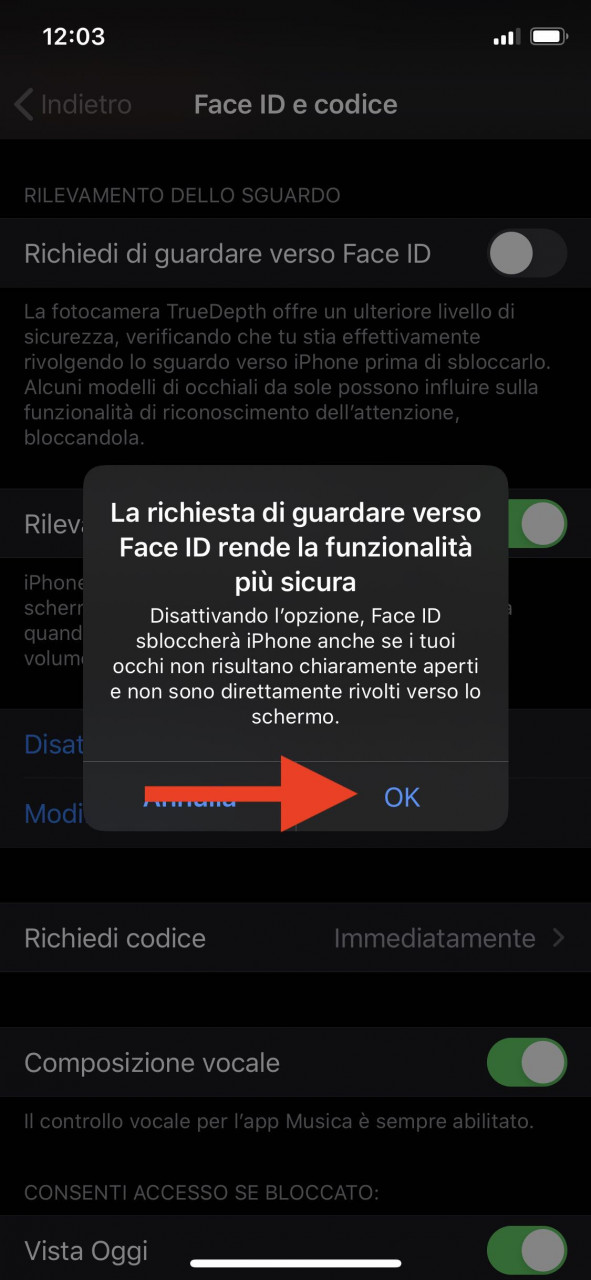The width and height of the screenshot is (591, 1280).
Task: Tap Annulla to cancel the dialog
Action: [x=190, y=797]
